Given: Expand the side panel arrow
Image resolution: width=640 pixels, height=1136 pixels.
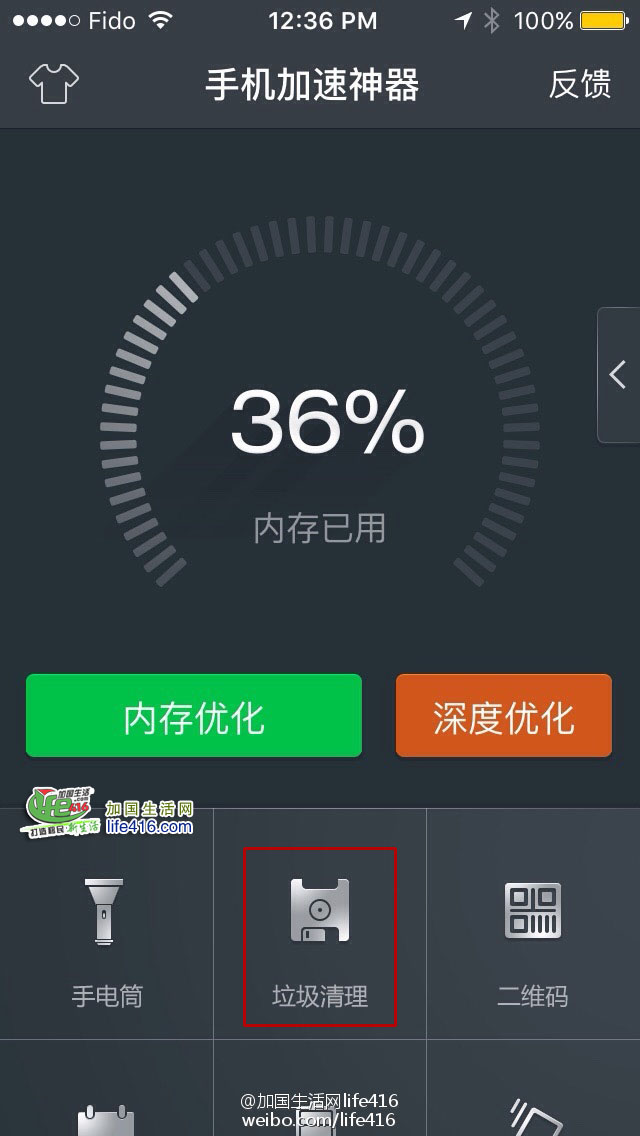Looking at the screenshot, I should (x=619, y=375).
